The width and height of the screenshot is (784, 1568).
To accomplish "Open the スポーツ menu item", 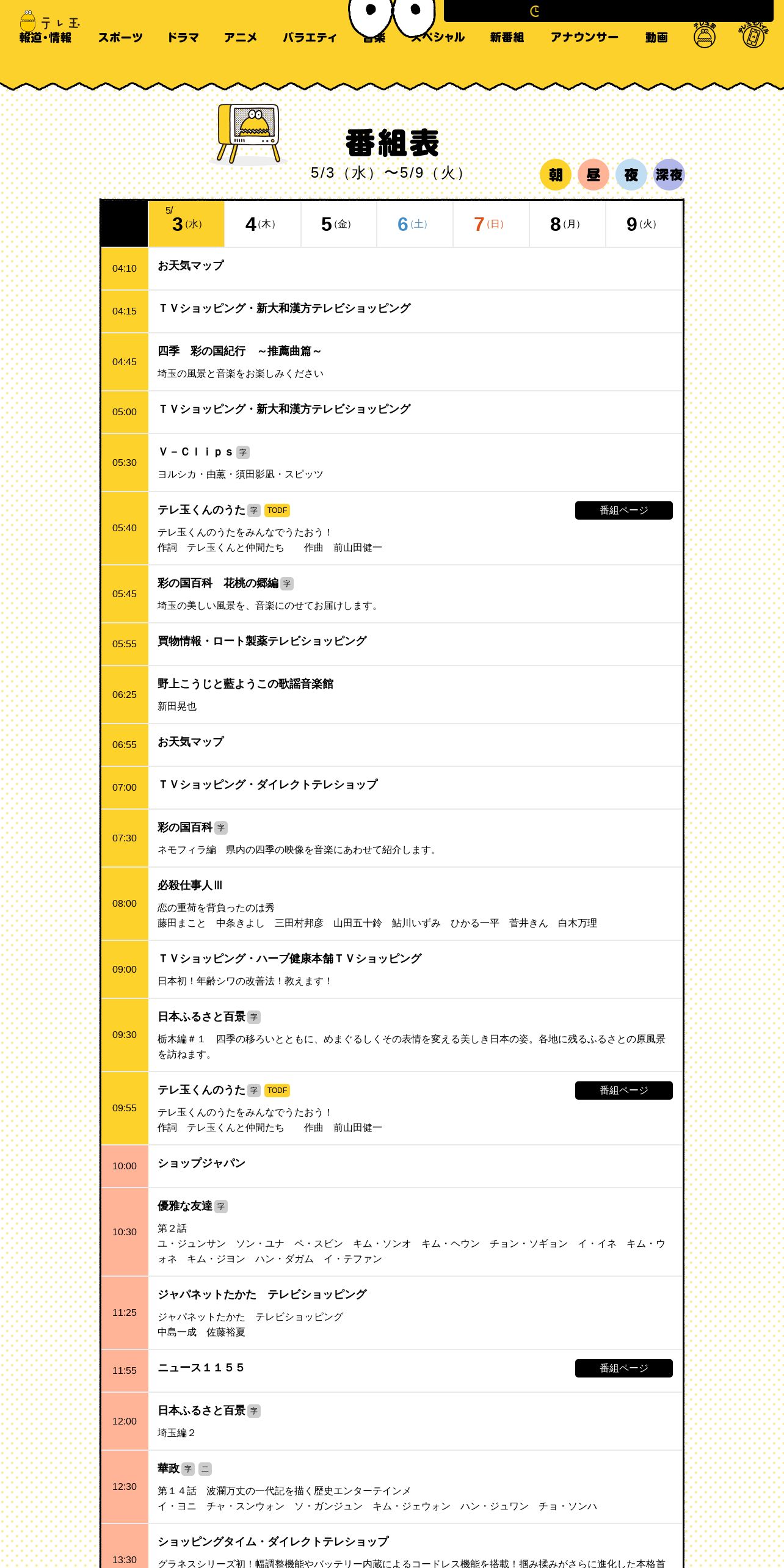I will tap(120, 38).
